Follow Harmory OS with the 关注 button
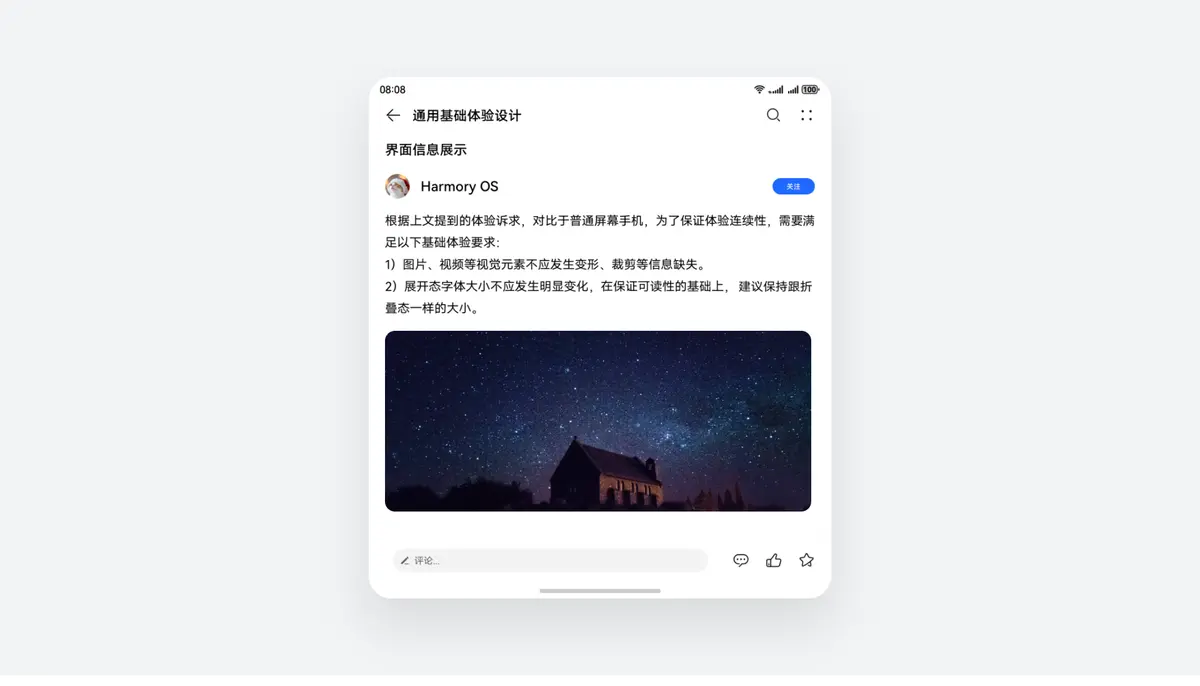This screenshot has width=1200, height=686. 793,186
